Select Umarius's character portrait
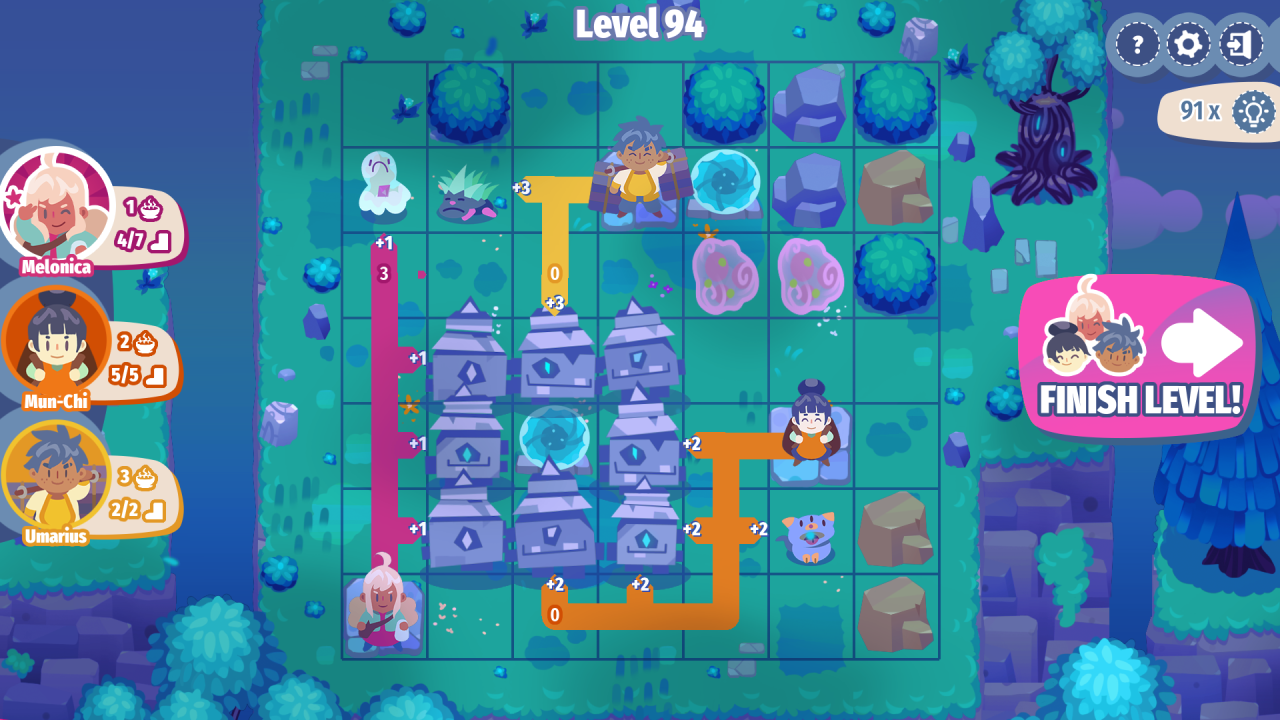Viewport: 1280px width, 720px height. tap(57, 477)
